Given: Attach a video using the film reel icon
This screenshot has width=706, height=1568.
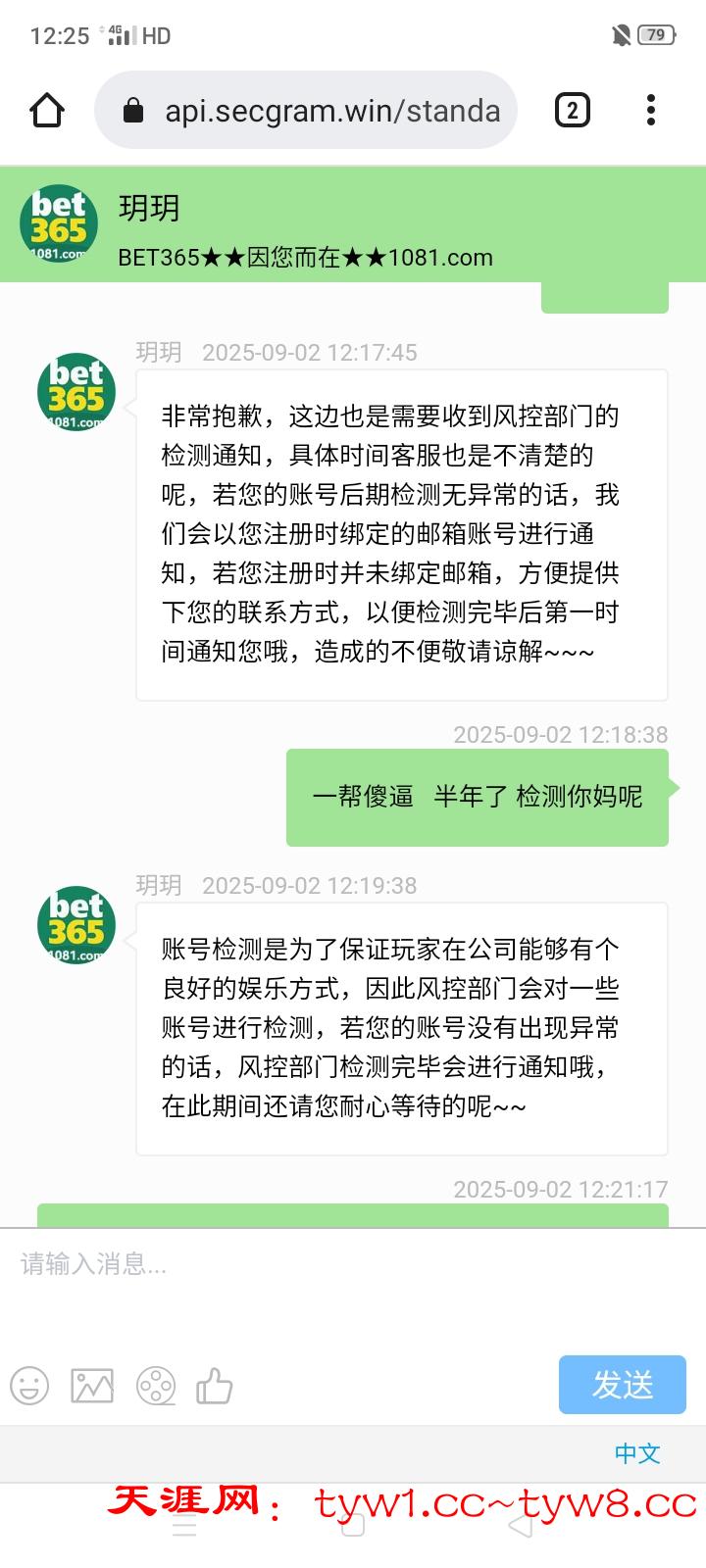Looking at the screenshot, I should coord(156,1386).
